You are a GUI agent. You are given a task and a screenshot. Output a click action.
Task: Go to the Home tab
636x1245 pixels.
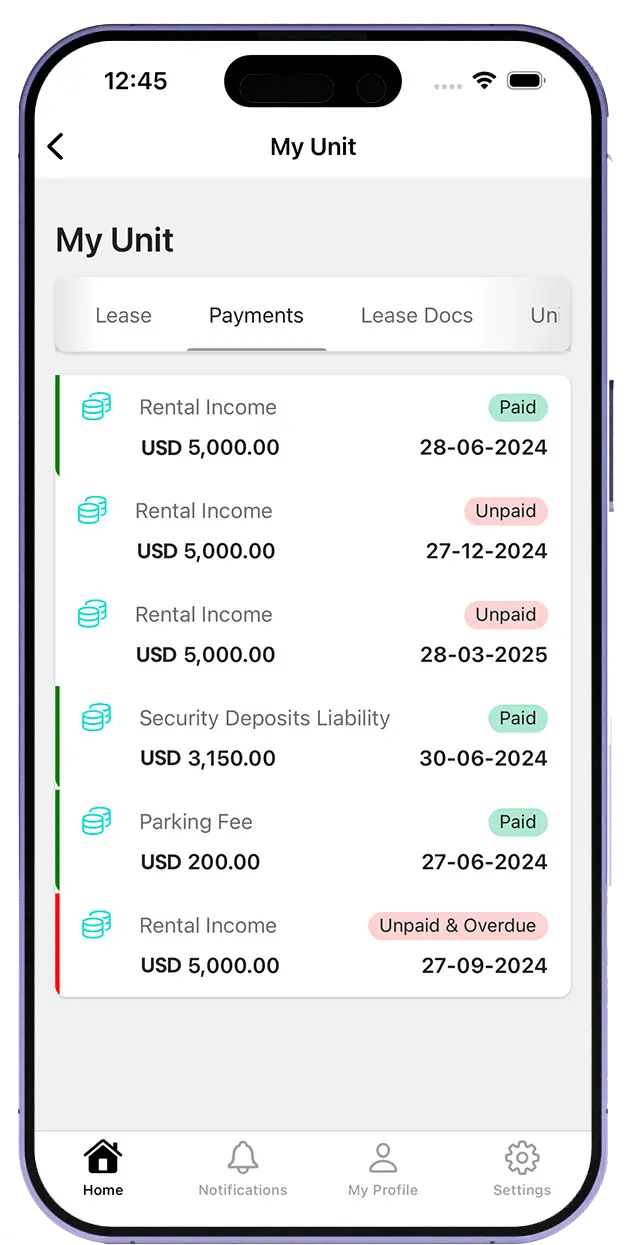coord(103,1169)
